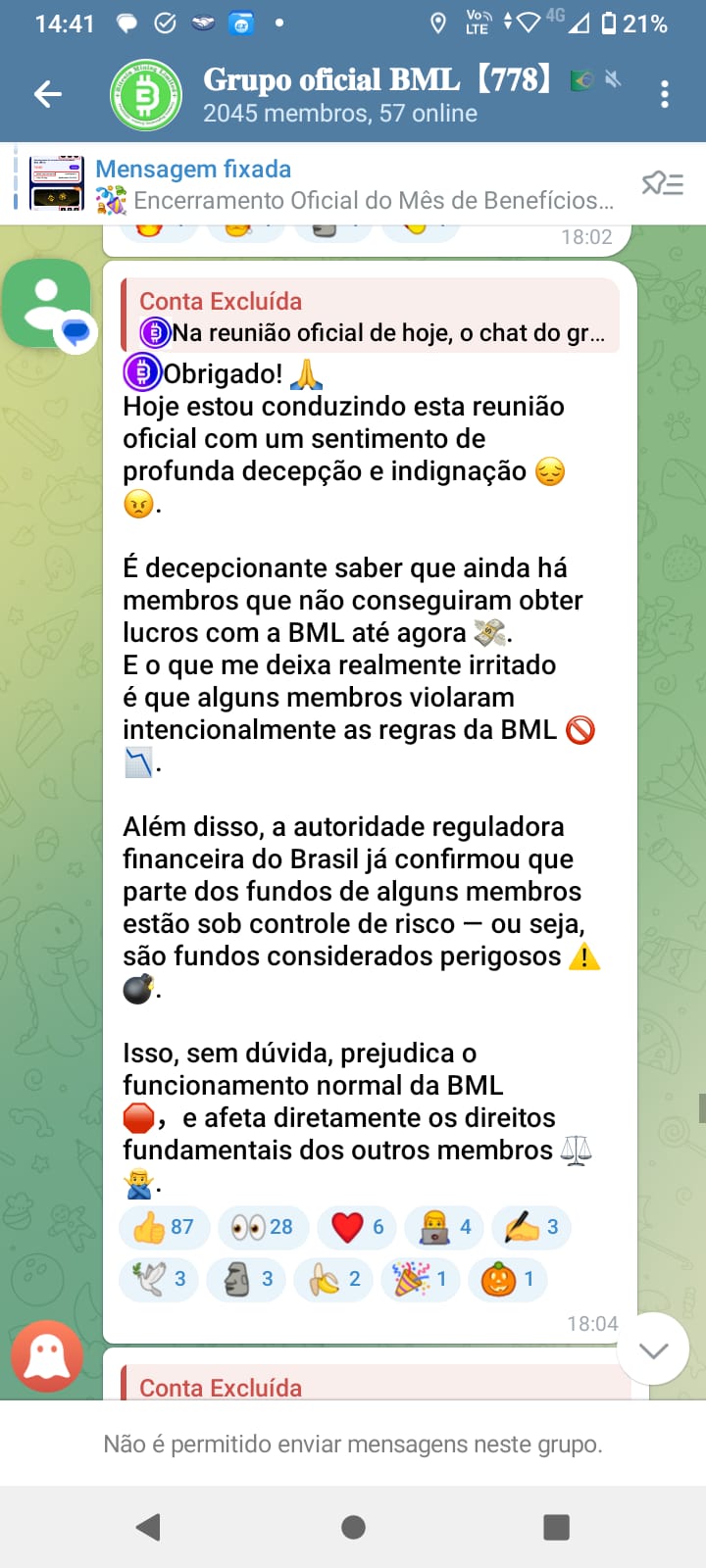React with the pumpkin emoji 1
The height and width of the screenshot is (1568, 706).
(x=507, y=1279)
